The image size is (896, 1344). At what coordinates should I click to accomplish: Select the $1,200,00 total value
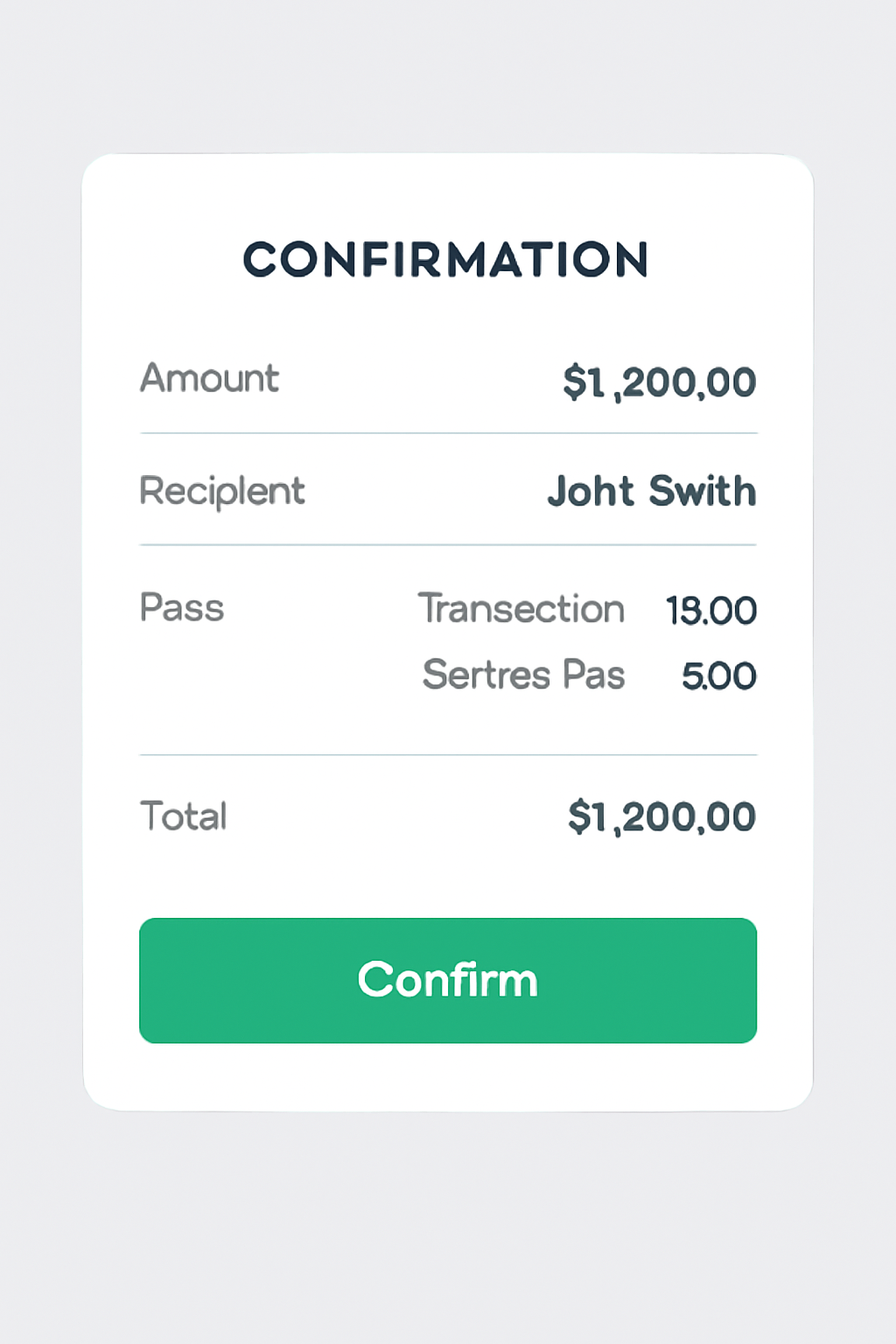(x=662, y=815)
